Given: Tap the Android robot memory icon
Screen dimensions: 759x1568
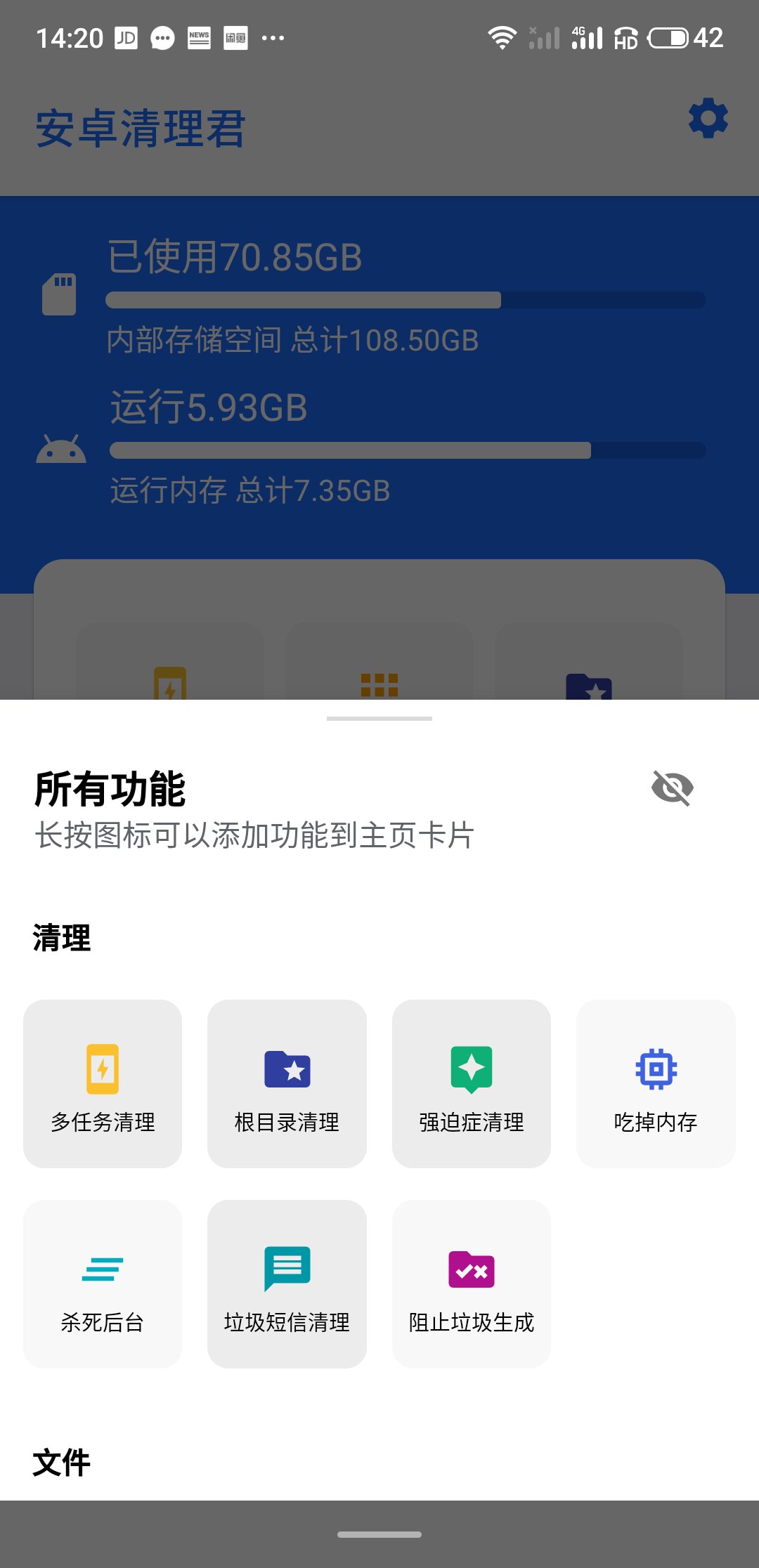Looking at the screenshot, I should (x=60, y=450).
